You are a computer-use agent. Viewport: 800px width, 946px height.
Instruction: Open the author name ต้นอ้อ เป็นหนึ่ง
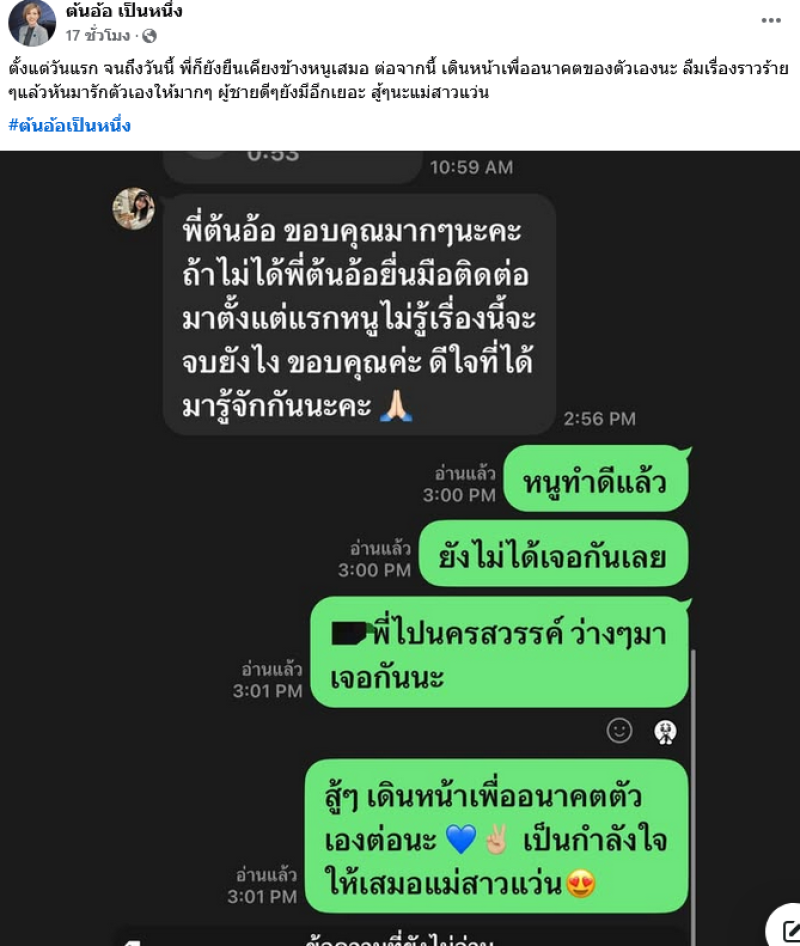124,12
